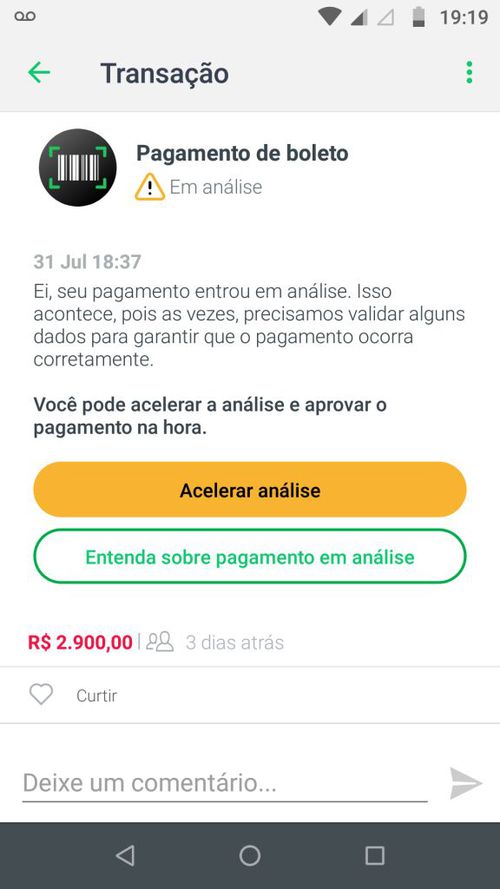This screenshot has height=889, width=500.
Task: Go back using the green arrow
Action: (x=39, y=73)
